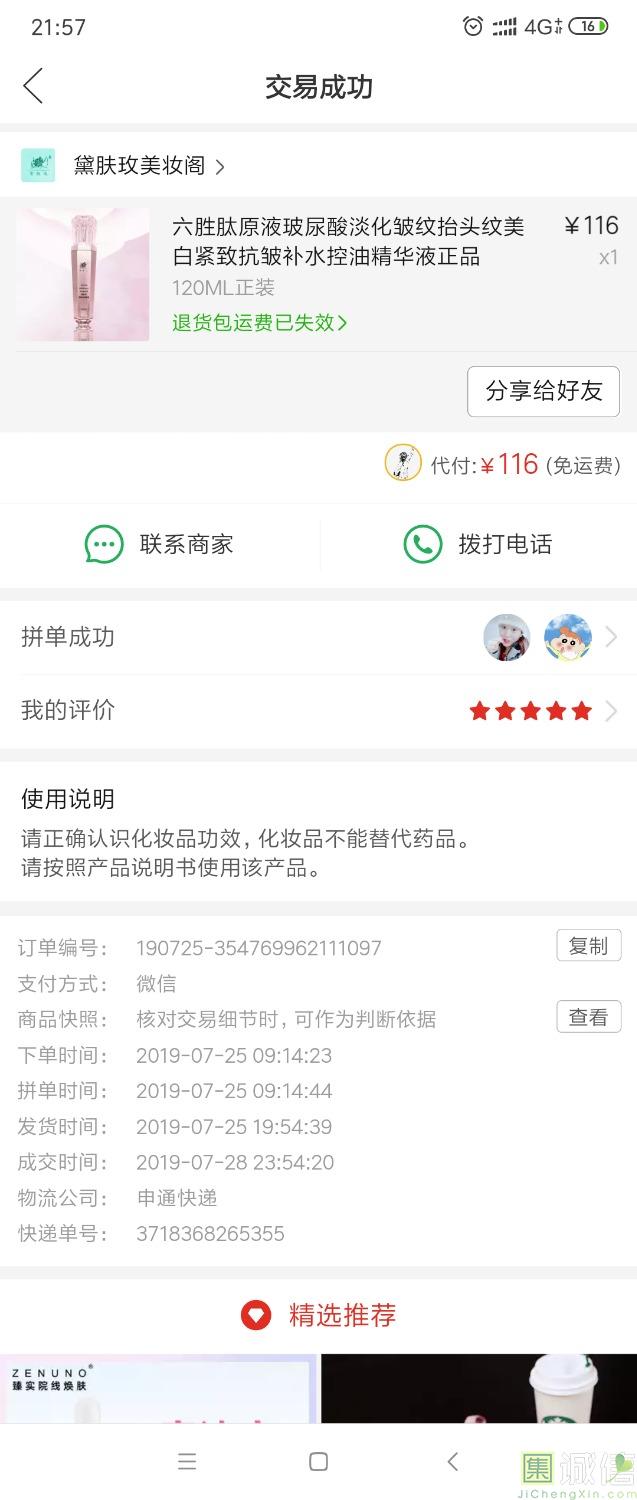Go back from the 交易成功 page
The image size is (637, 1500).
[x=33, y=86]
